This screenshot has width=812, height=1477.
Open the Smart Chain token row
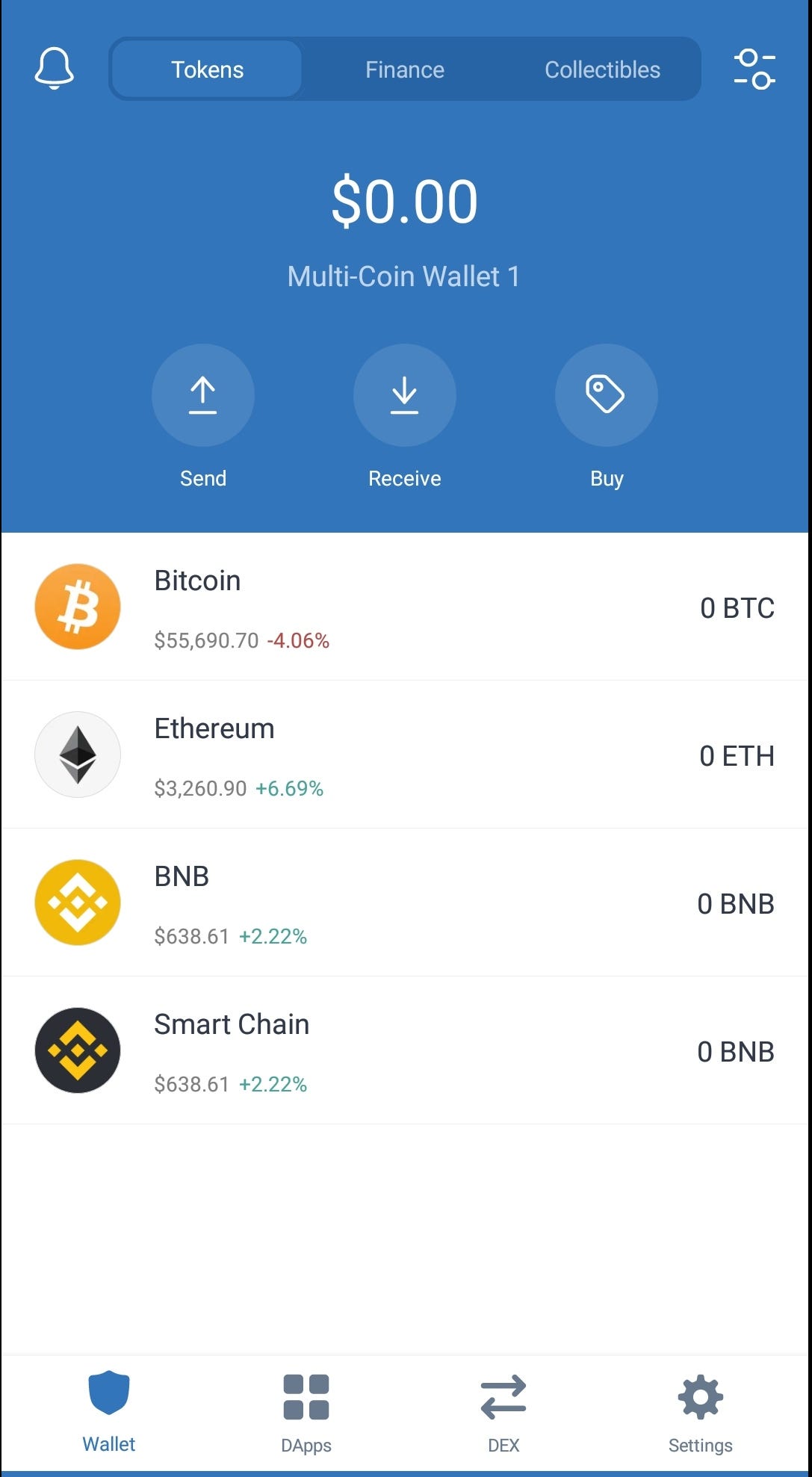pos(405,1050)
